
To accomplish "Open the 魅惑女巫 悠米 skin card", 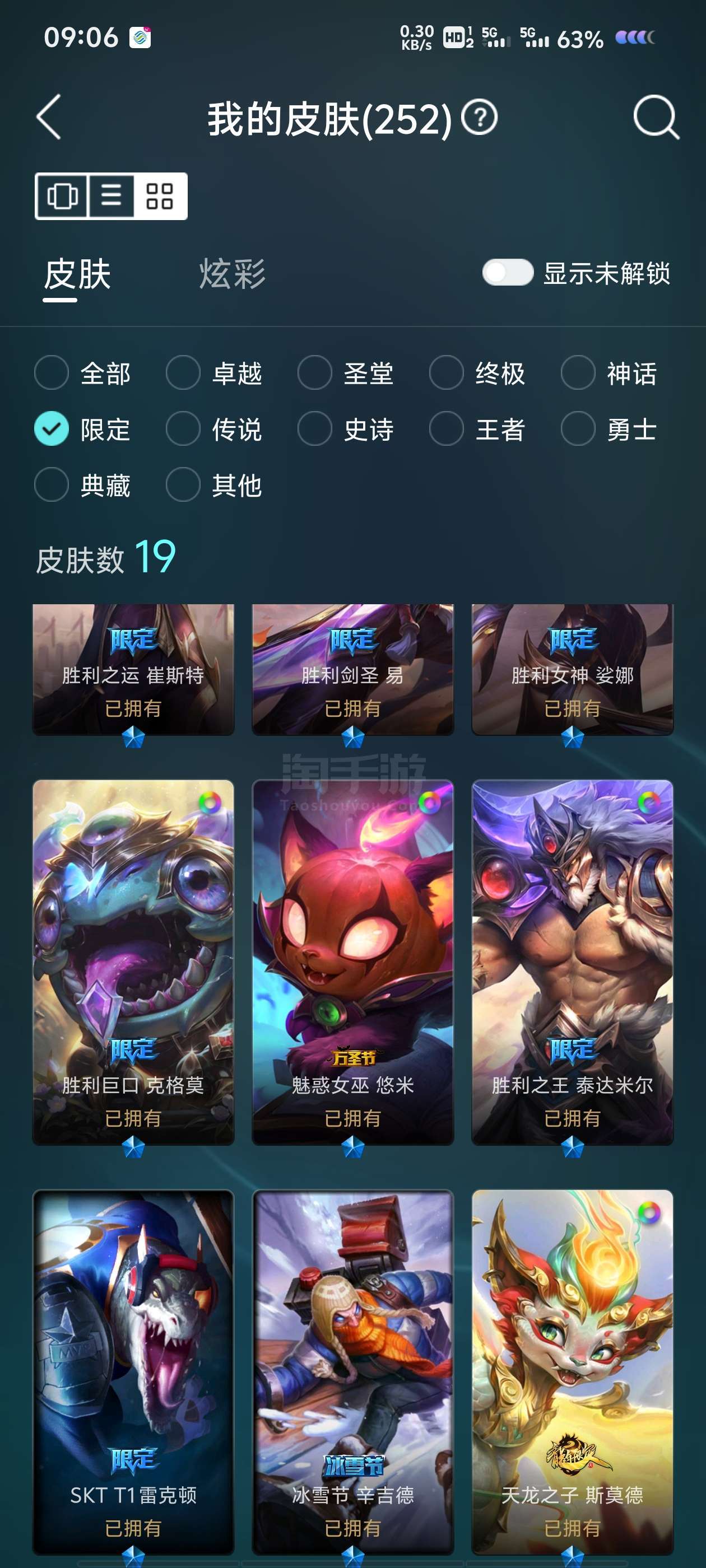I will (x=352, y=962).
